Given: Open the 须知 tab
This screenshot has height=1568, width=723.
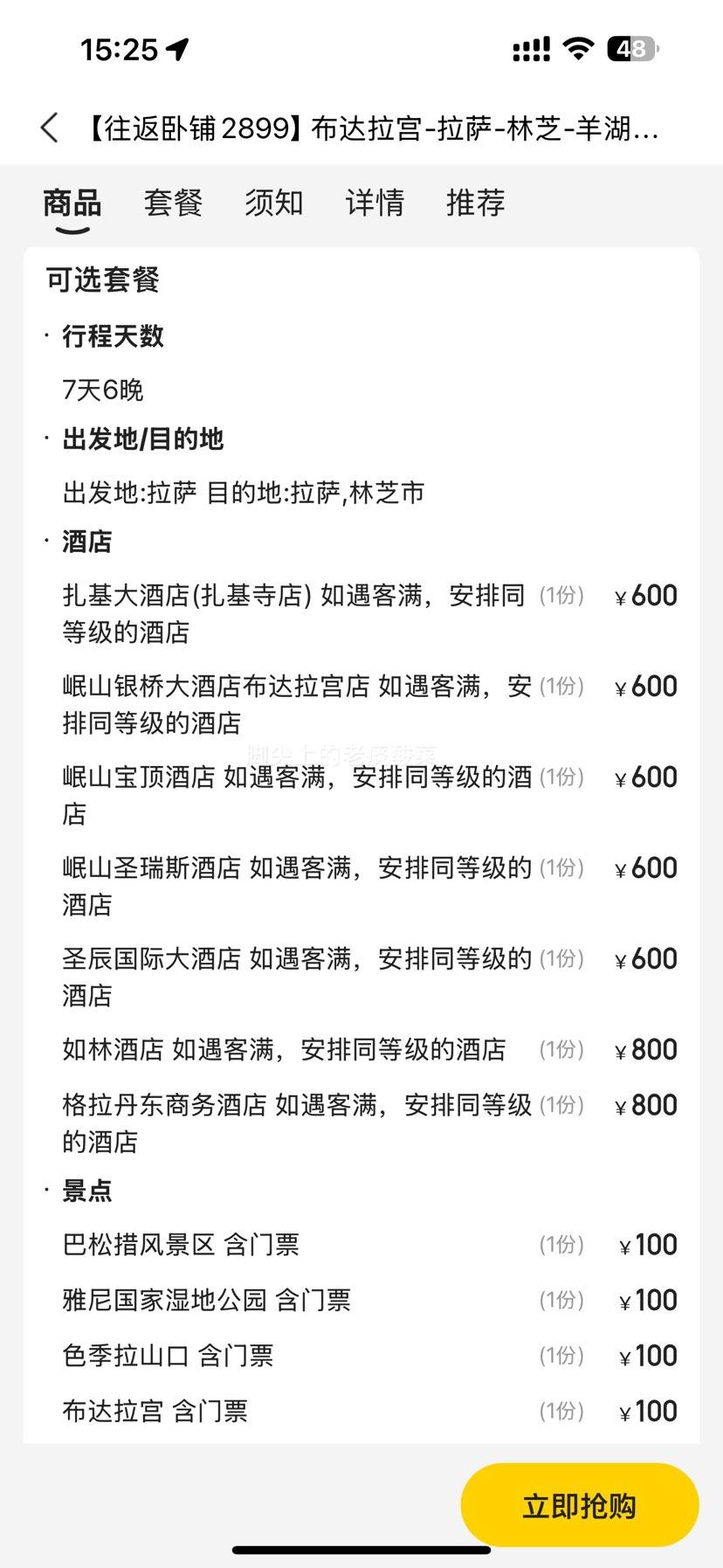Looking at the screenshot, I should pyautogui.click(x=273, y=203).
